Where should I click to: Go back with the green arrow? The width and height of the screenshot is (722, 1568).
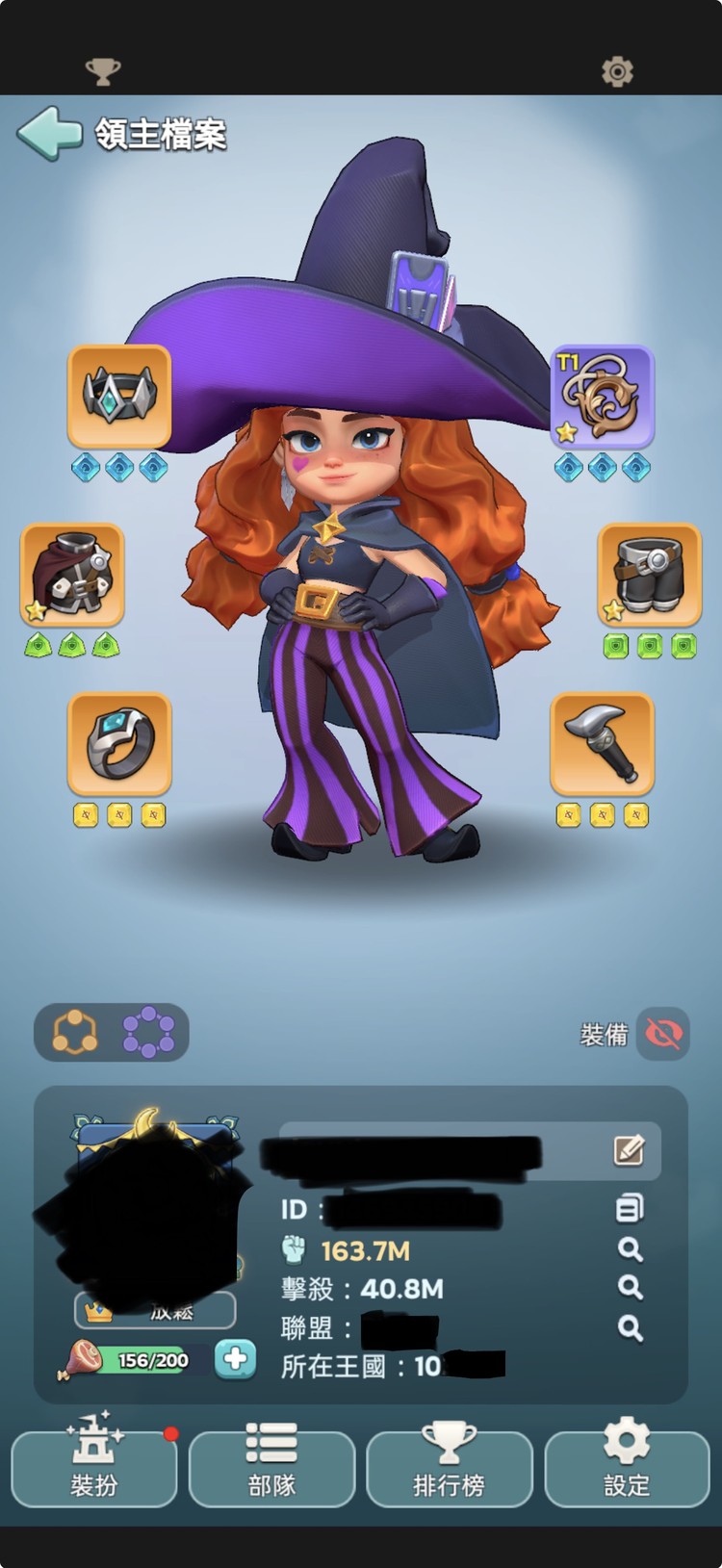coord(49,133)
